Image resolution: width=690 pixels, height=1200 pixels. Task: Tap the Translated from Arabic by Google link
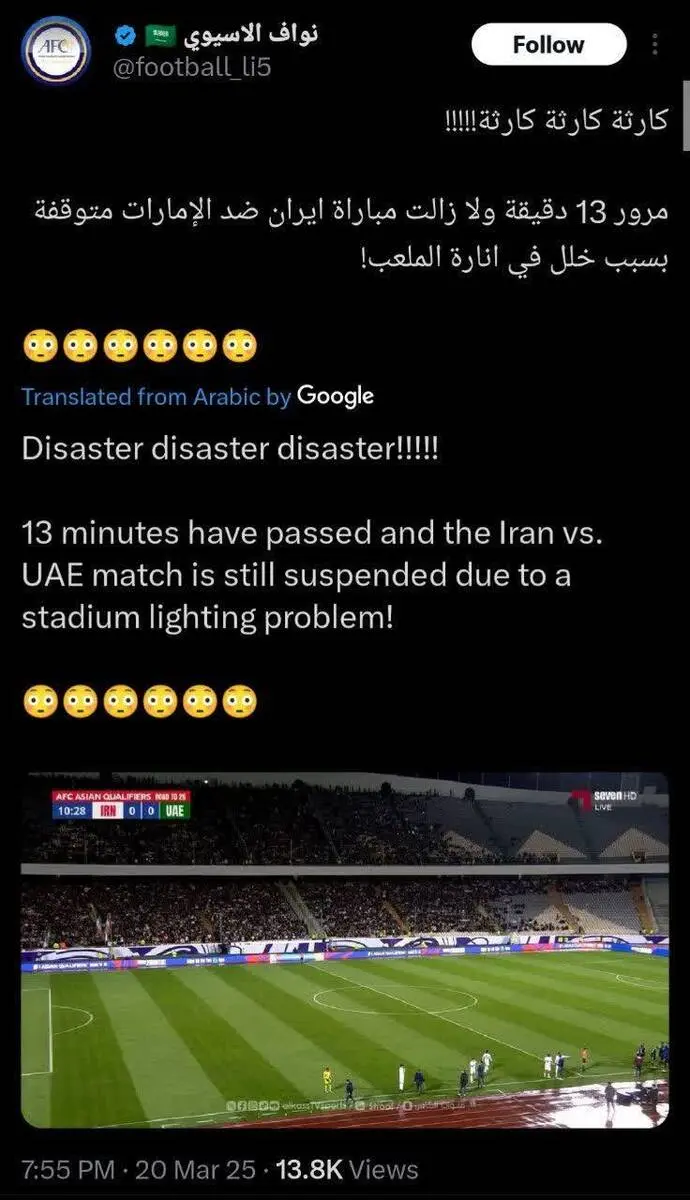pos(198,396)
